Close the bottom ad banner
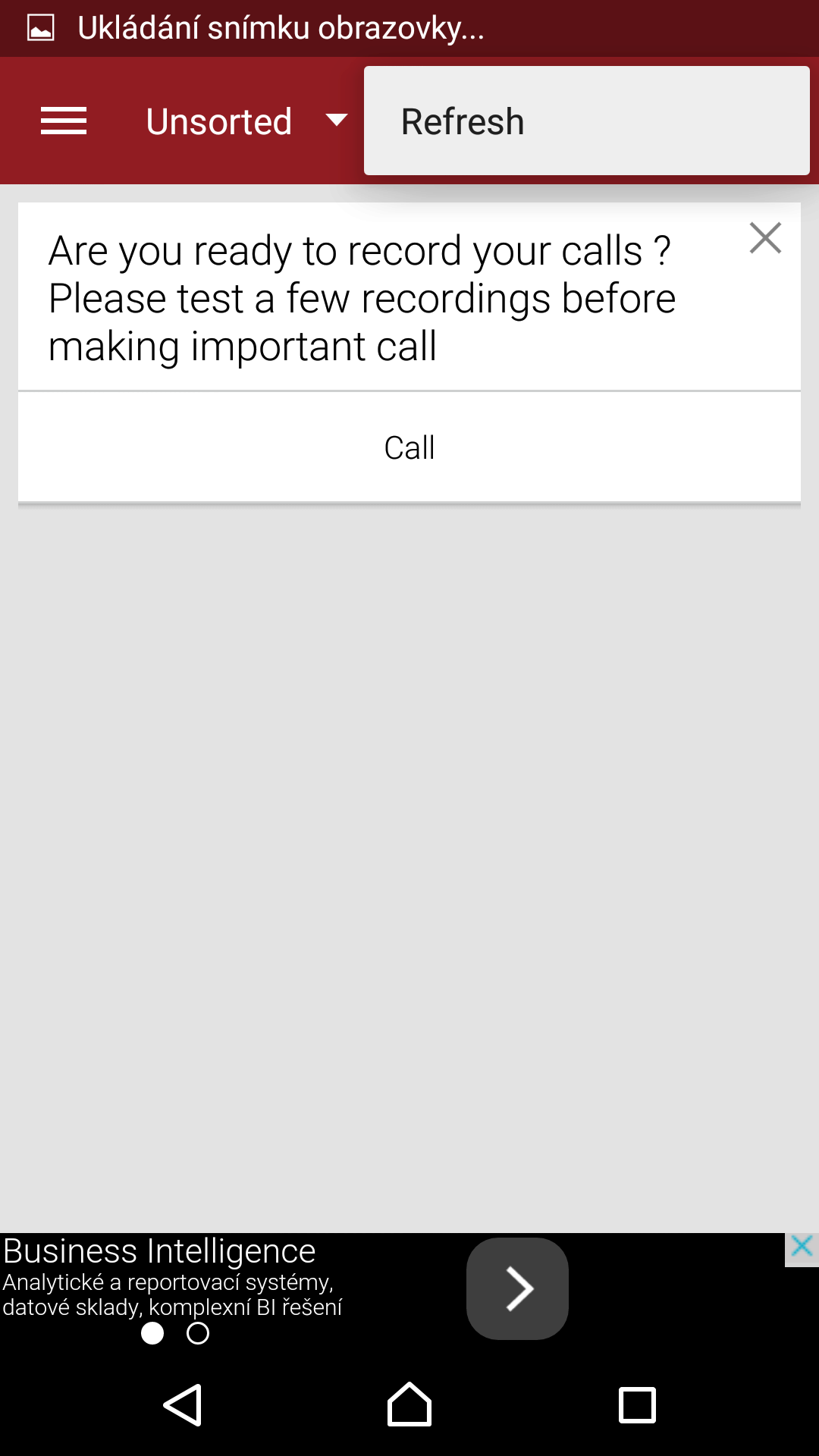This screenshot has height=1456, width=819. click(x=802, y=1247)
